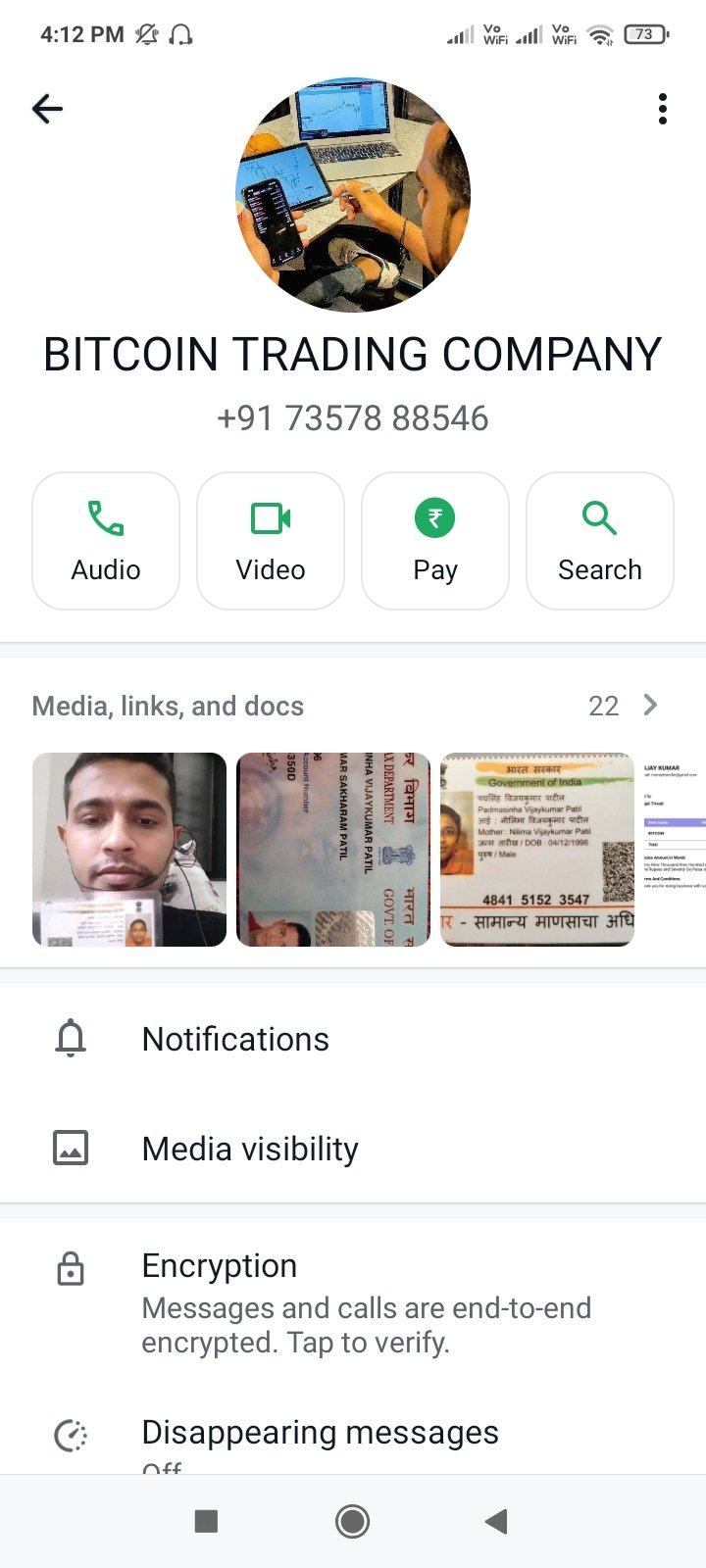Tap the system home button

[353, 1521]
